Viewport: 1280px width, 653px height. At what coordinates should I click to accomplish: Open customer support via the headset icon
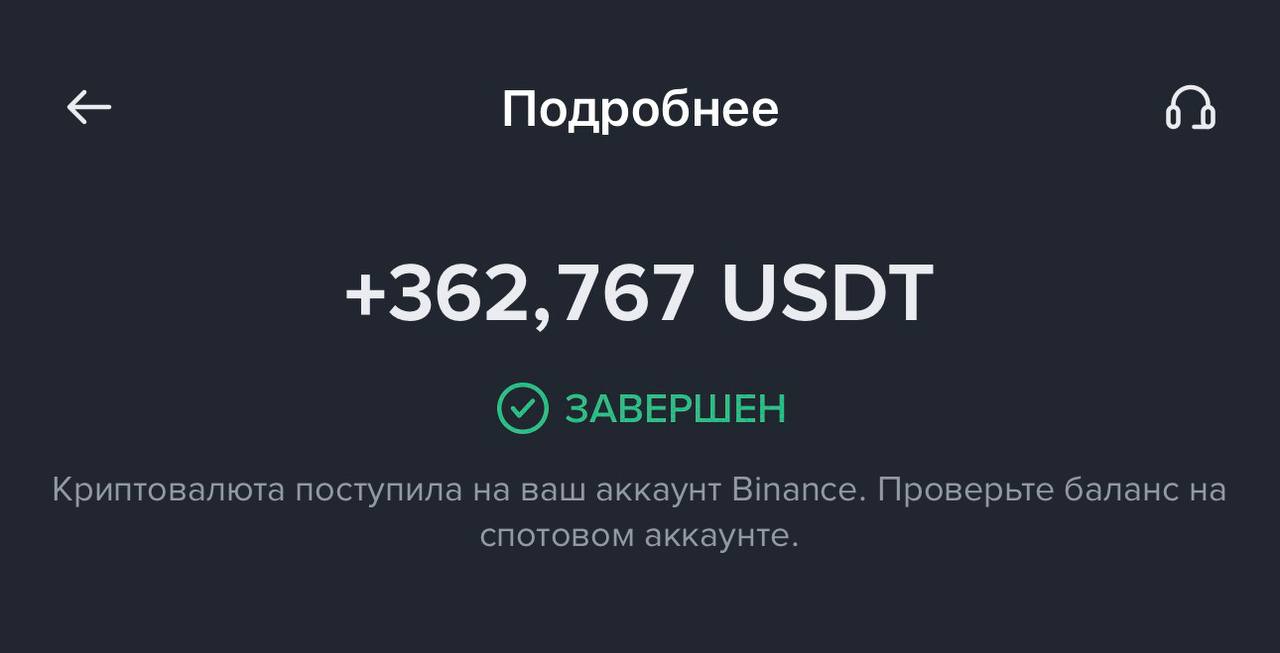pyautogui.click(x=1190, y=108)
